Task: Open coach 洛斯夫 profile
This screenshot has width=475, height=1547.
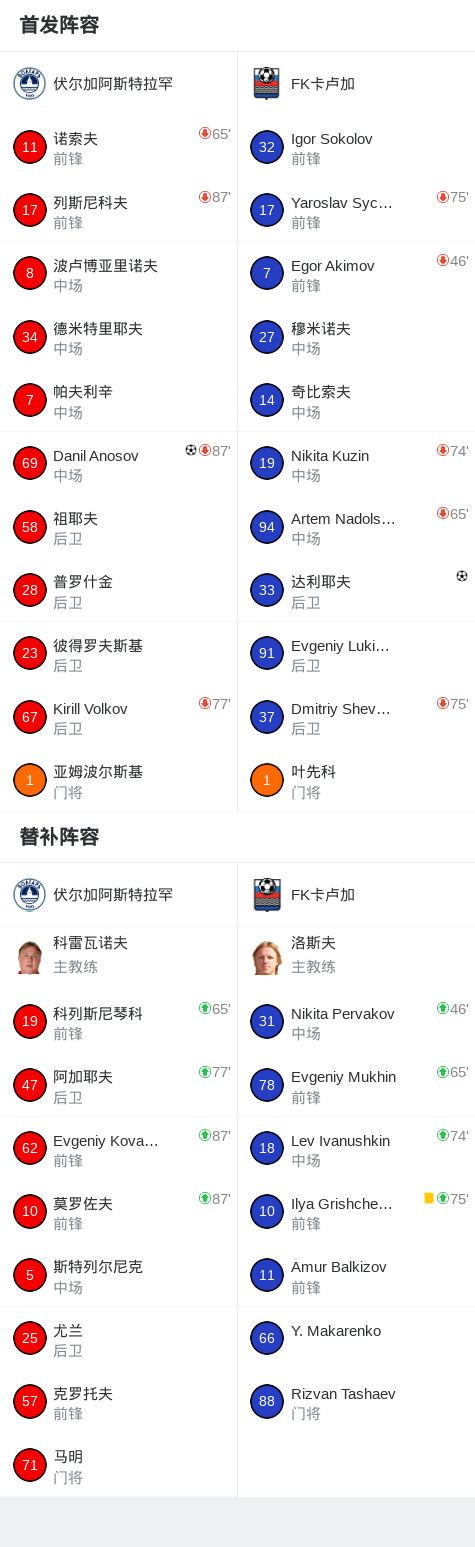Action: [356, 957]
